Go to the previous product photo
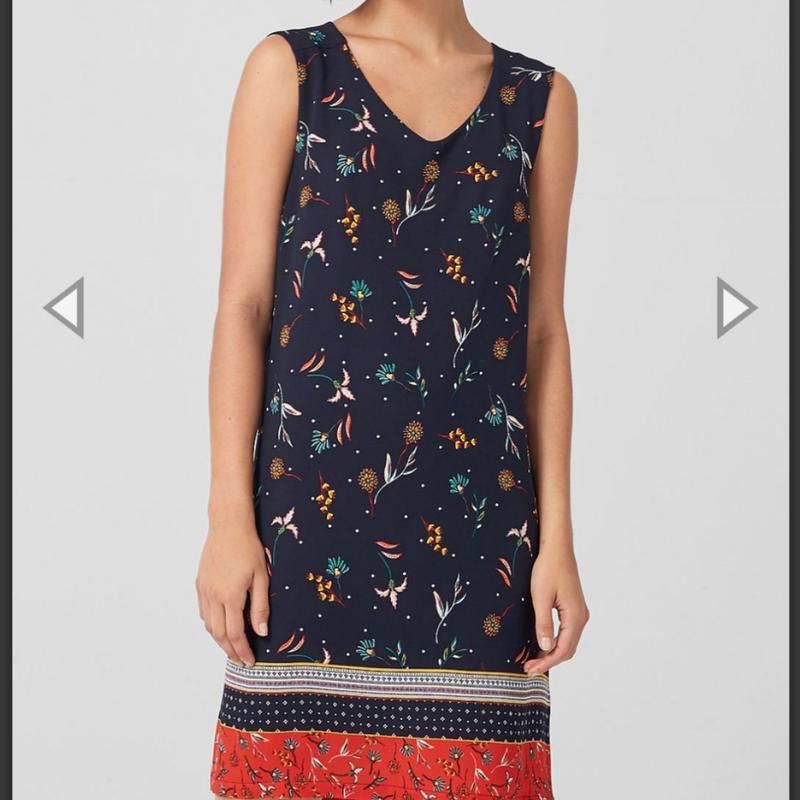Viewport: 800px width, 800px height. (66, 307)
